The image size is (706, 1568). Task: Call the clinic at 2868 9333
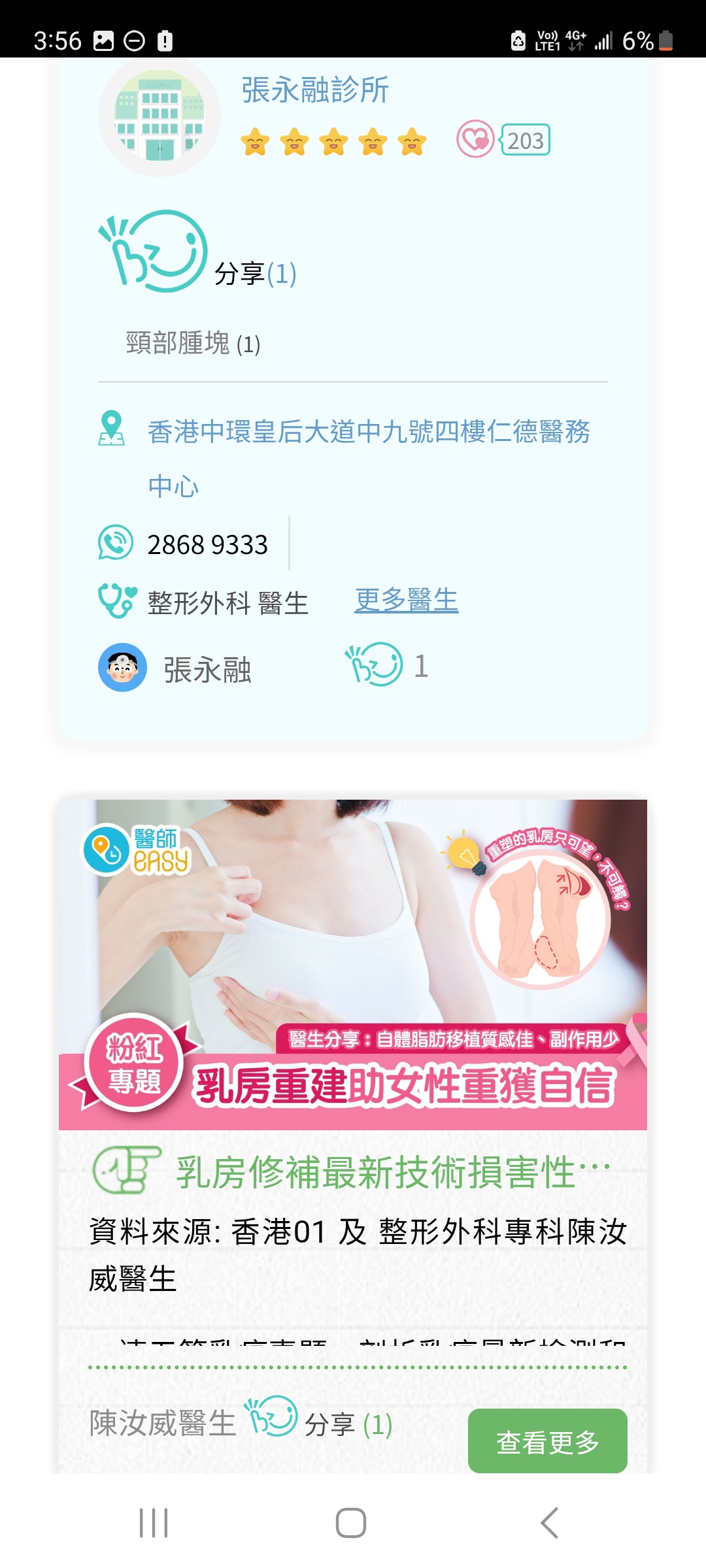click(x=207, y=544)
